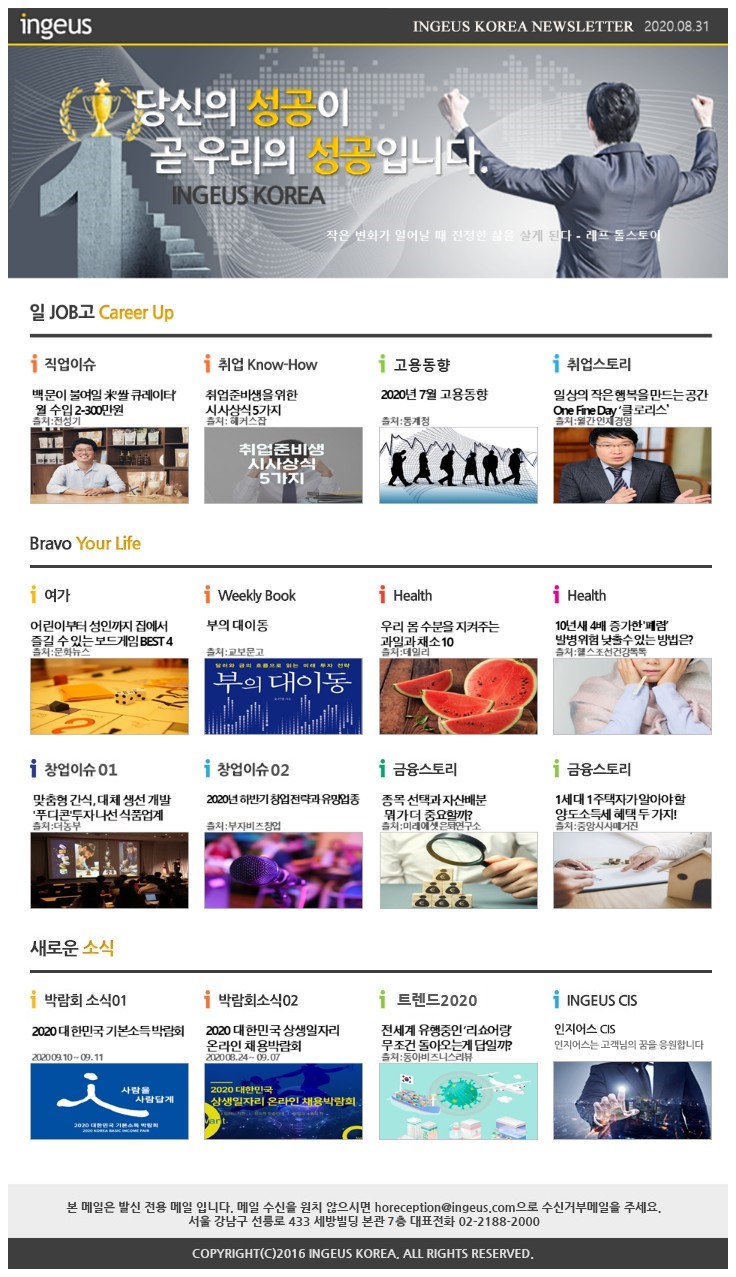
Task: Read the 종목 선택과 자산배분 finance story
Action: tap(458, 870)
